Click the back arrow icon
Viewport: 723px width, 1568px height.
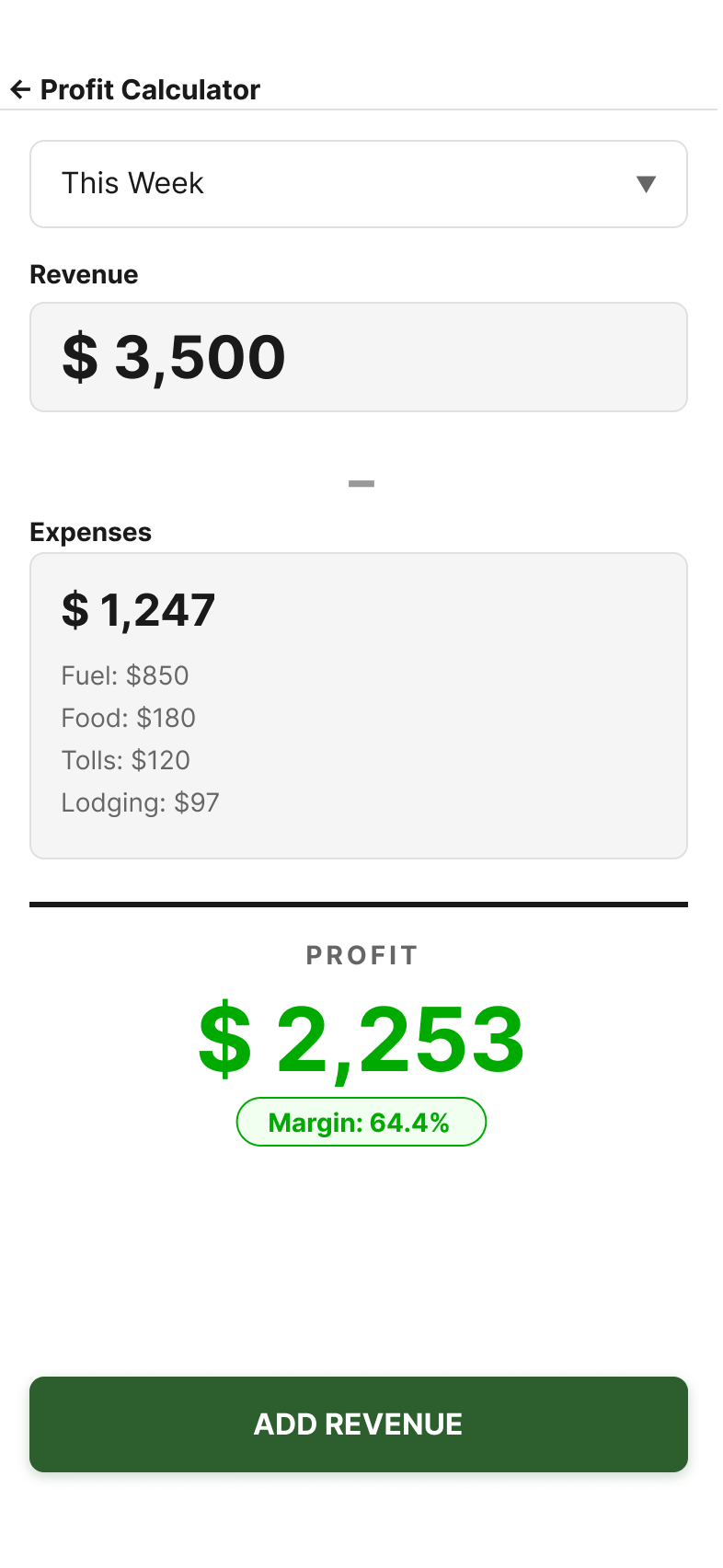click(x=19, y=89)
